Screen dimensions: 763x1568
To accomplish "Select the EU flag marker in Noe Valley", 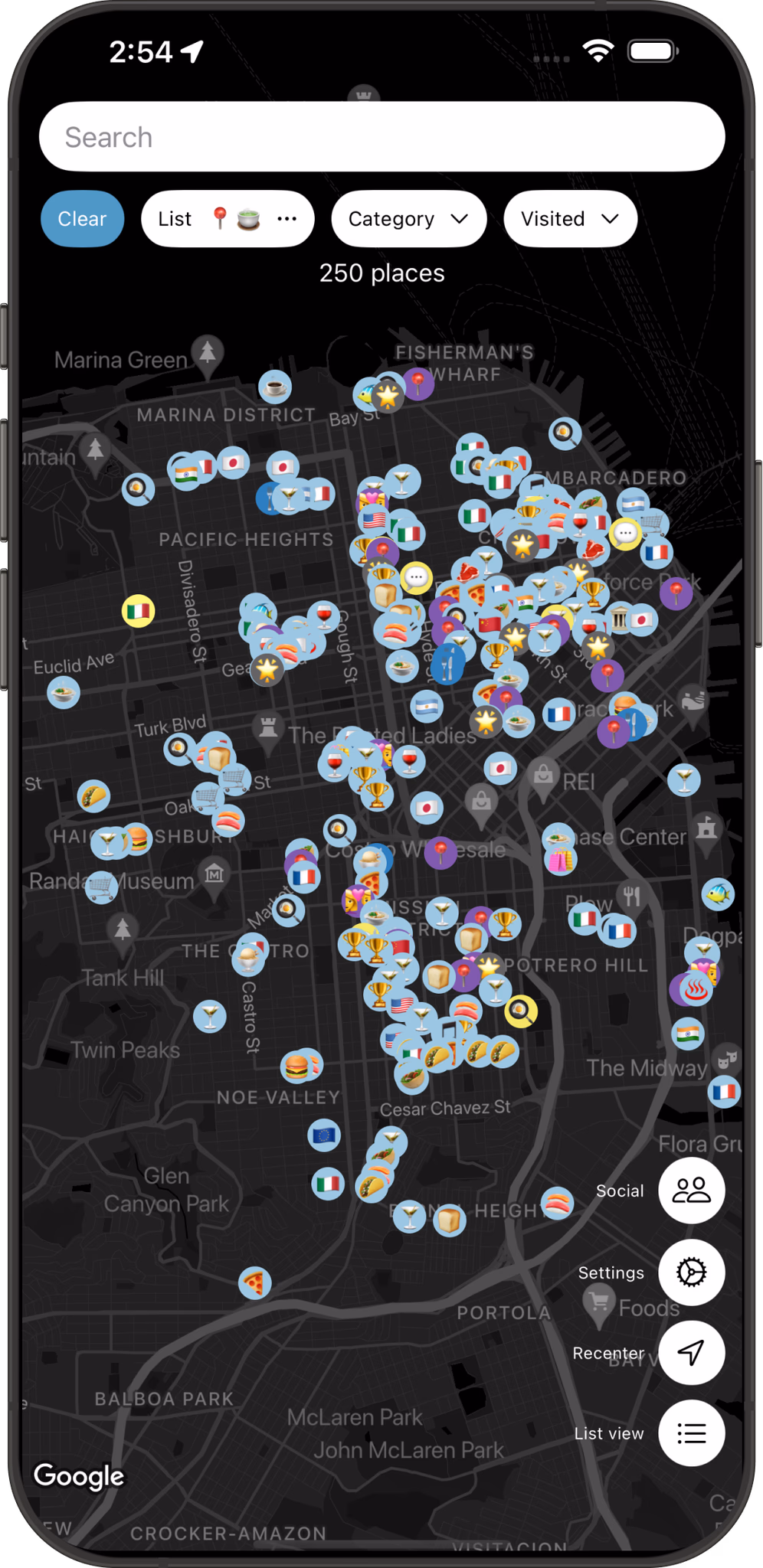I will click(x=324, y=1135).
